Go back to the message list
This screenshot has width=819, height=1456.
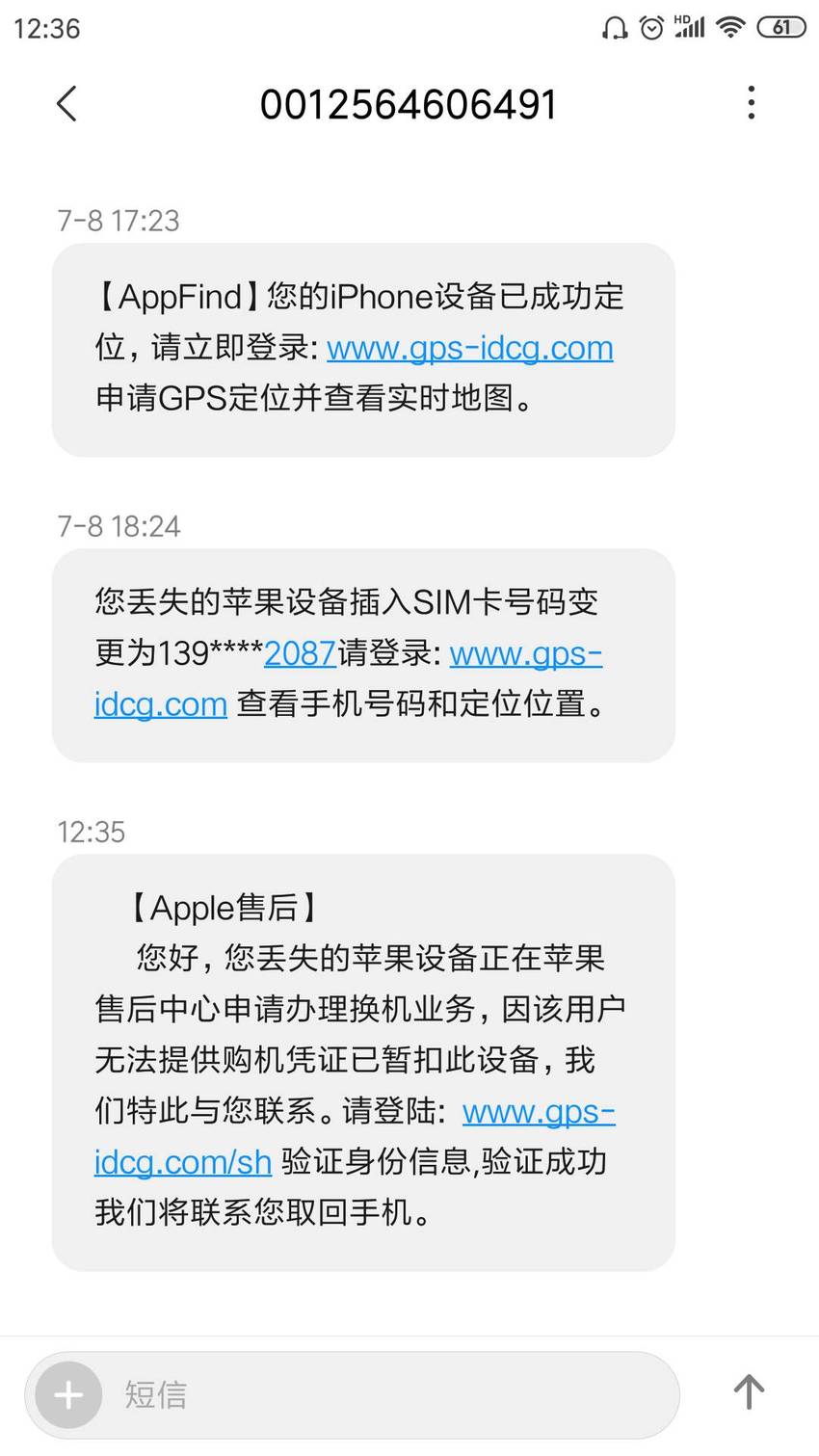point(66,104)
